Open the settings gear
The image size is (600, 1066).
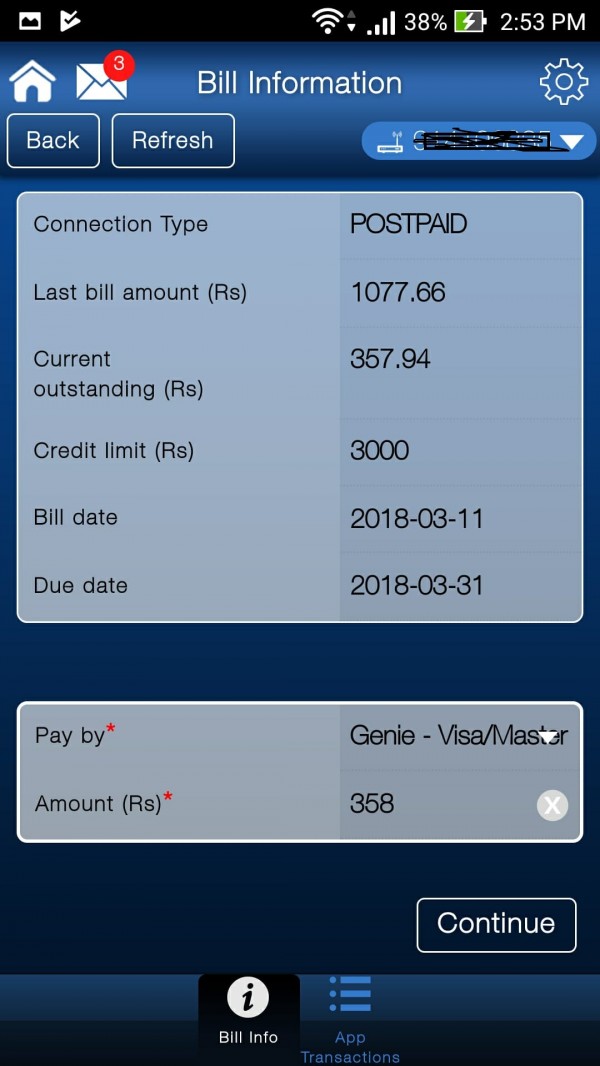click(x=563, y=82)
